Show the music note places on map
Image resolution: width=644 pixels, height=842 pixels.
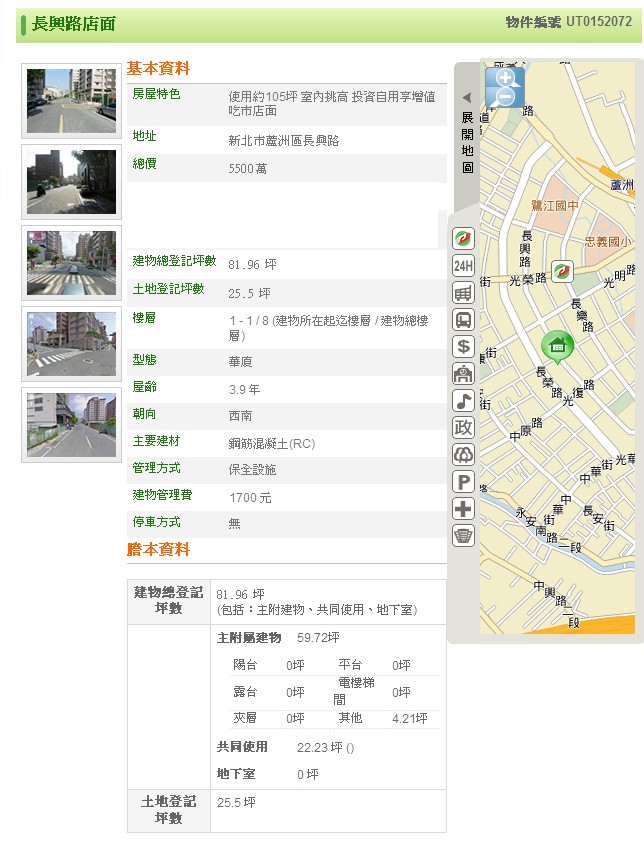pos(463,401)
